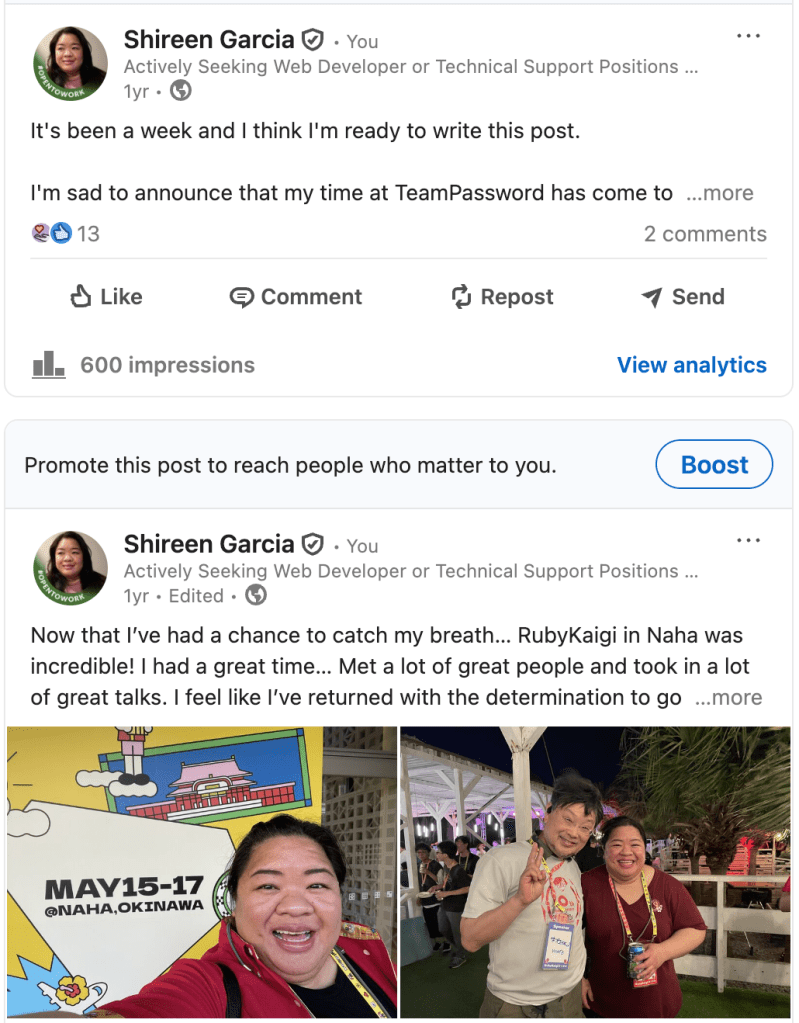The width and height of the screenshot is (799, 1023).
Task: Open overflow menu on the TeamPassword post
Action: pyautogui.click(x=748, y=36)
